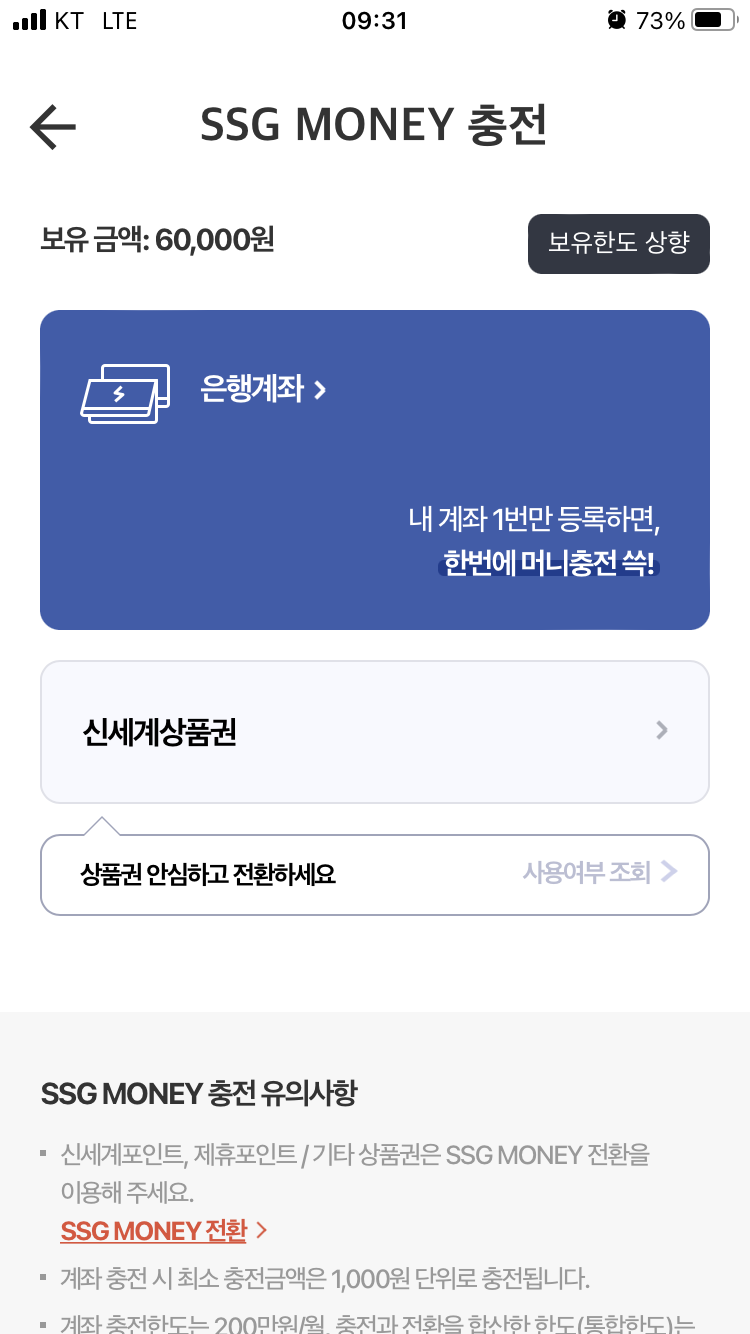
Task: Select the cash stack icon on 은행계좌 card
Action: click(125, 390)
